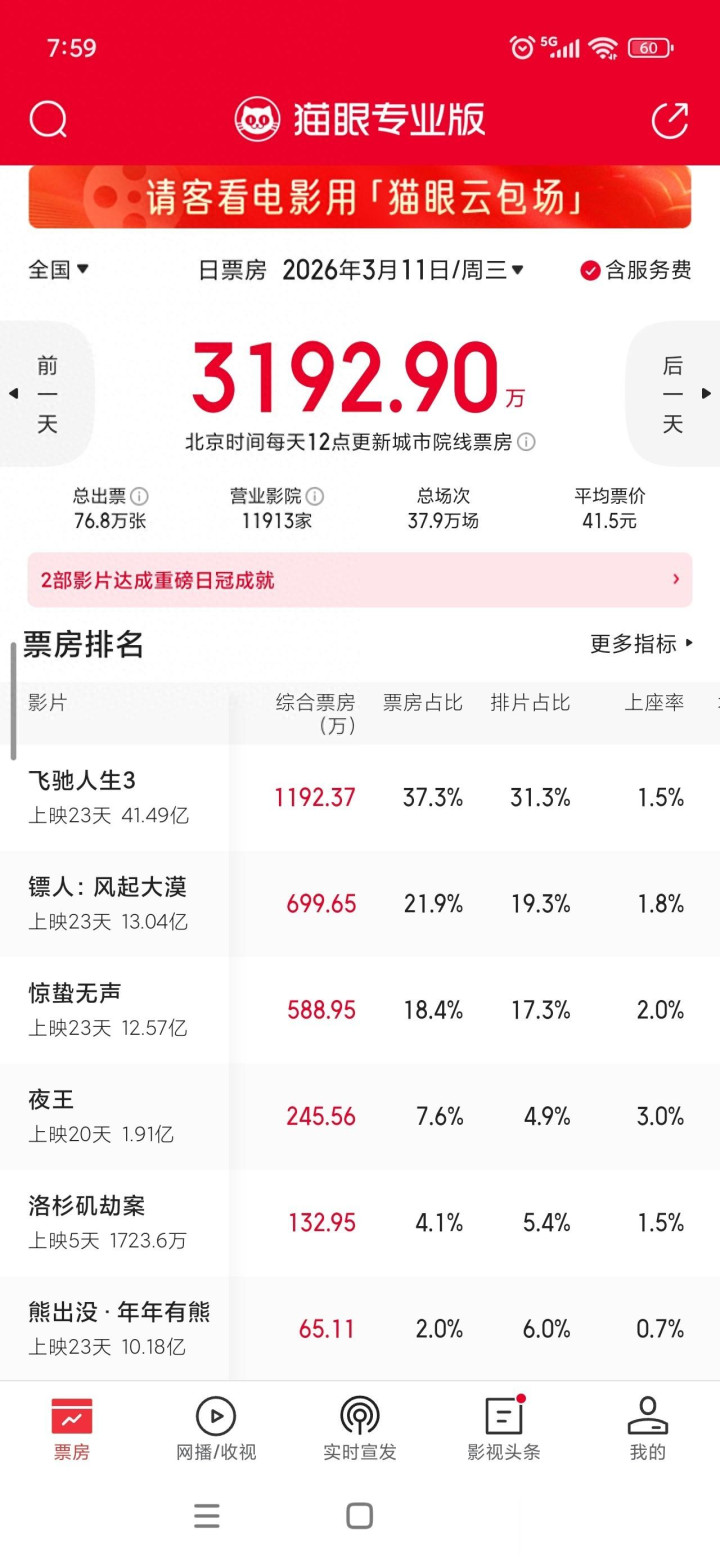Toggle the 含服务费 checkbox

[x=636, y=270]
